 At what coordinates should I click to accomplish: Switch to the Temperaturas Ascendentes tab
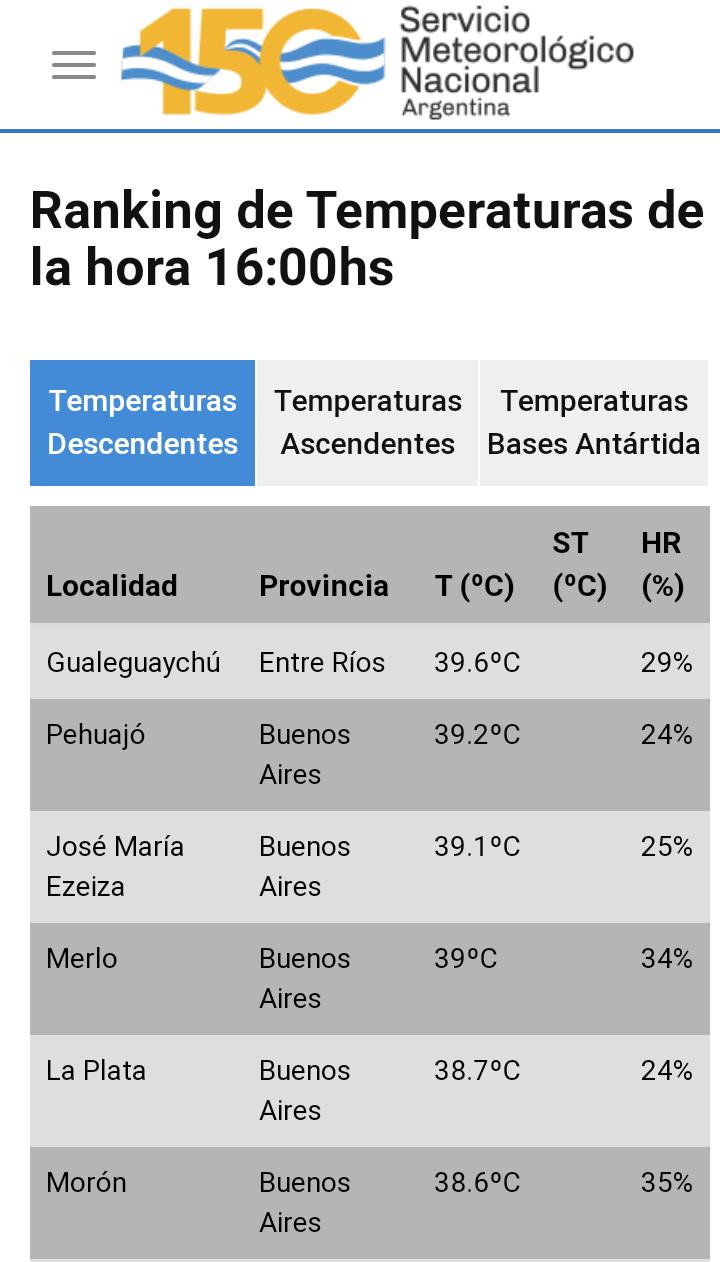click(368, 423)
